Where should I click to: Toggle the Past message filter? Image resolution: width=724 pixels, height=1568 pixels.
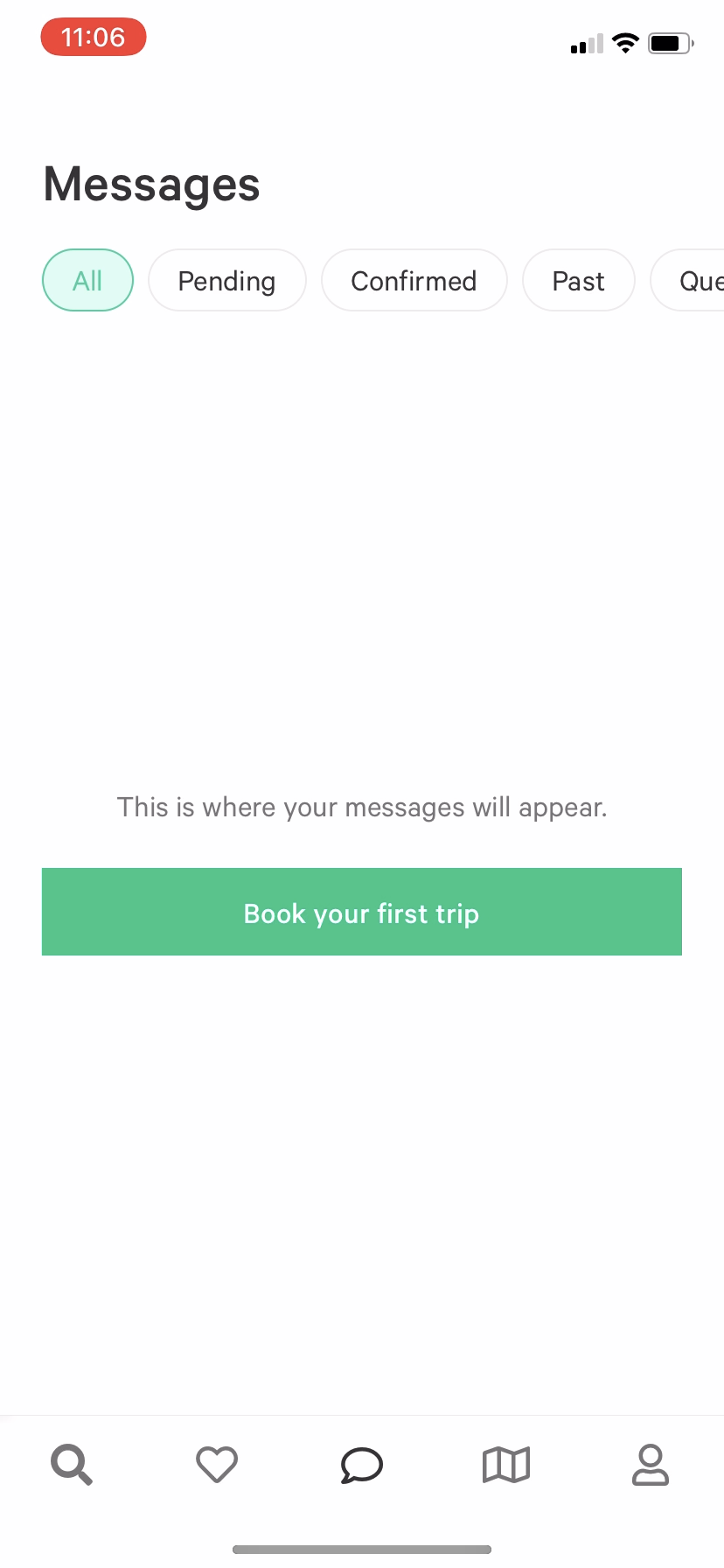[x=578, y=280]
